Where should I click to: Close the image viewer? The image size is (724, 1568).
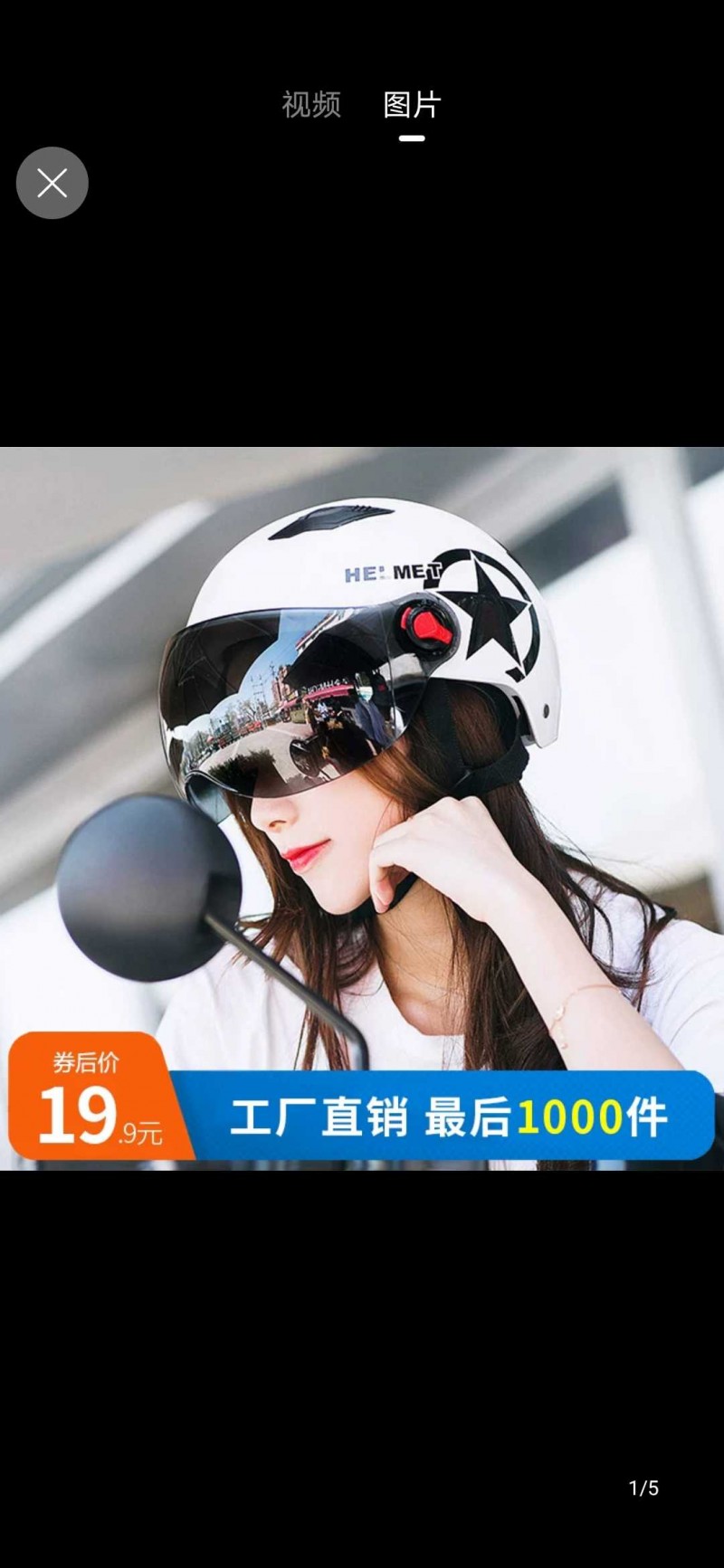(x=52, y=183)
